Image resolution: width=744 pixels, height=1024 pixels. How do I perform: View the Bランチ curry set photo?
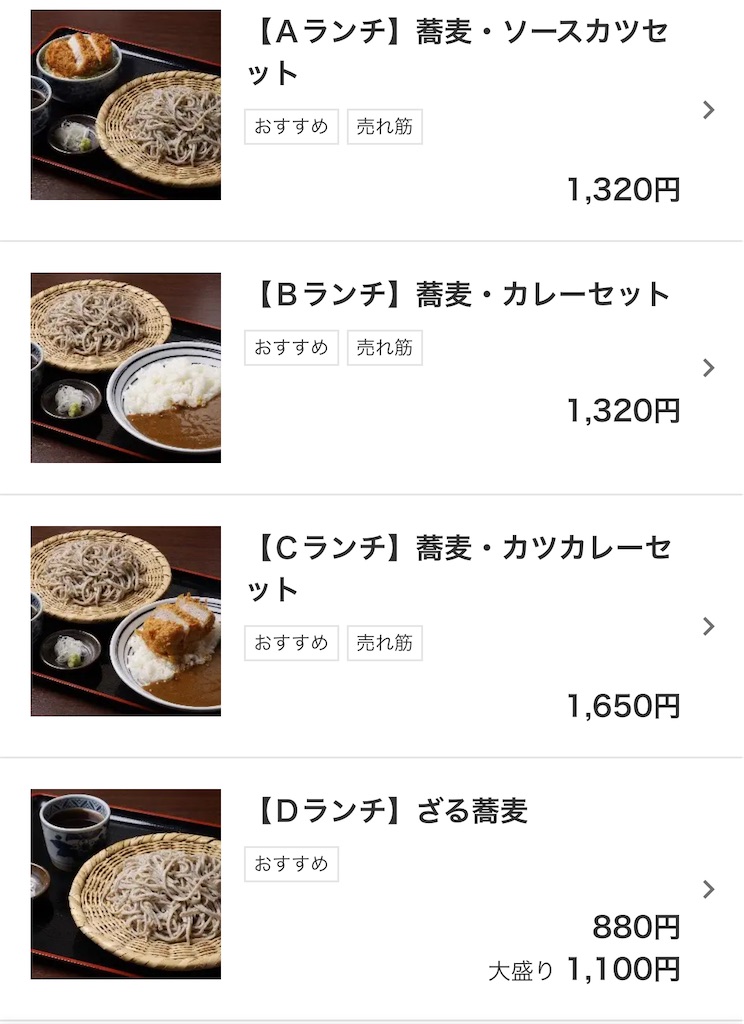click(124, 366)
